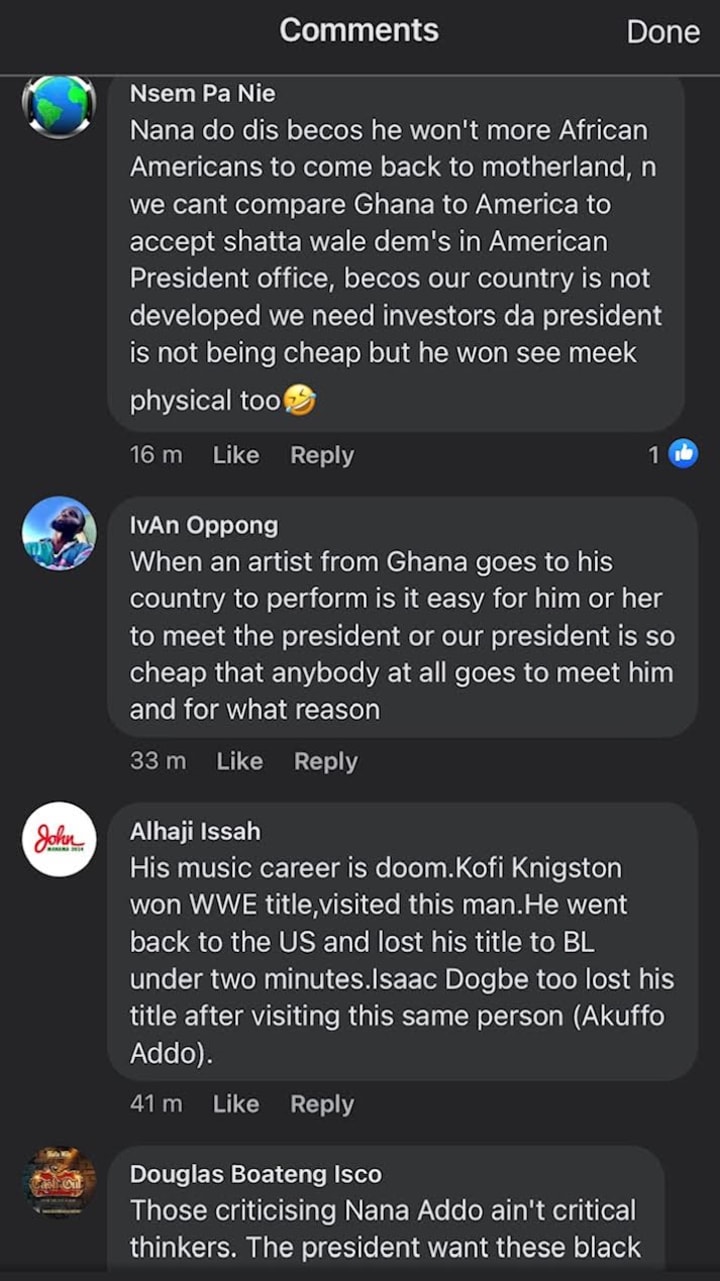Like the comment by Nsem Pa Nie
720x1281 pixels.
click(236, 455)
